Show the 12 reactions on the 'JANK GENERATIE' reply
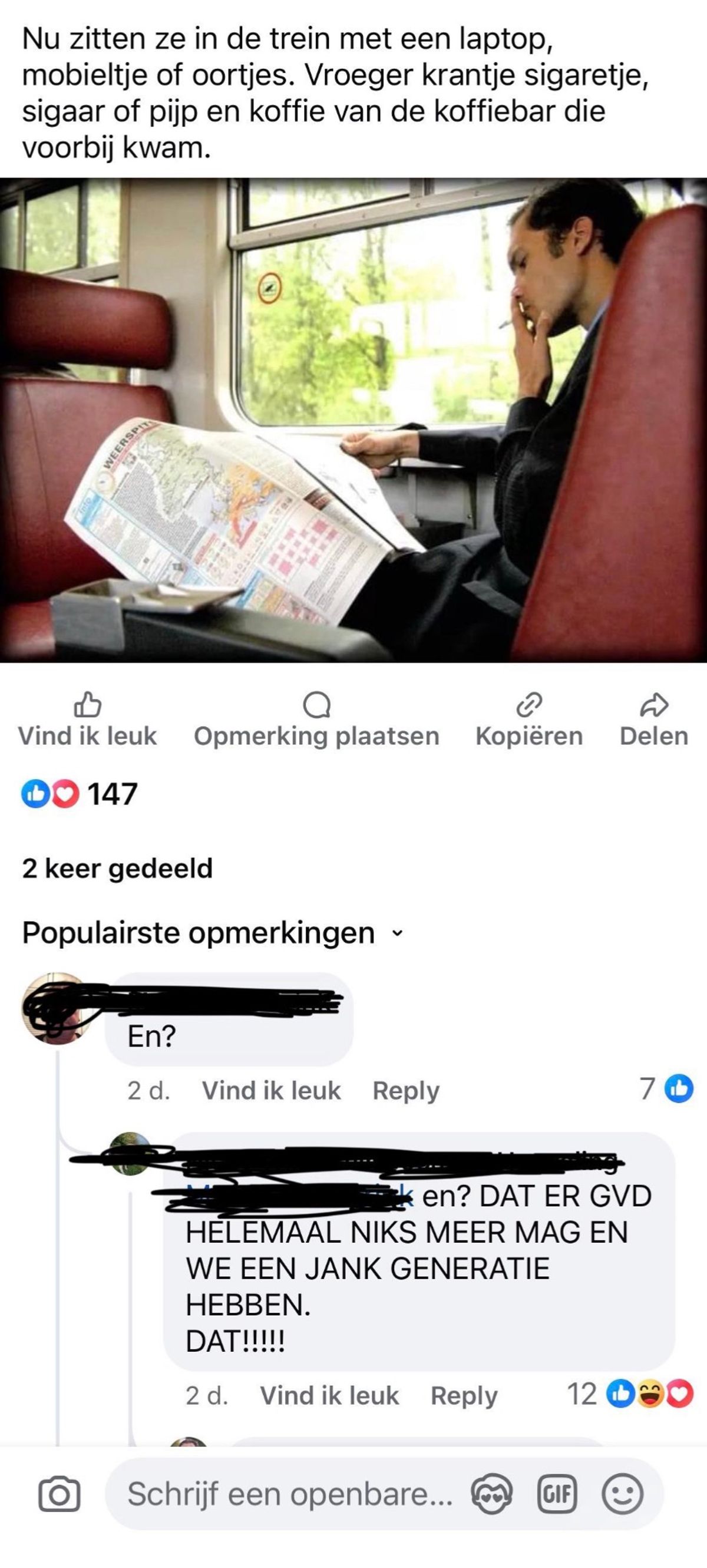This screenshot has height=1568, width=707. [630, 1395]
